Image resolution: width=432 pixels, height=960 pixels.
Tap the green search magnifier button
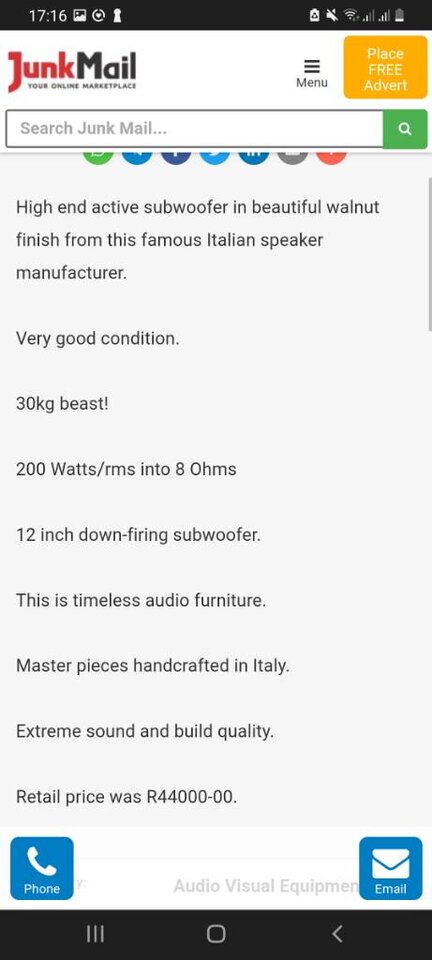coord(405,129)
